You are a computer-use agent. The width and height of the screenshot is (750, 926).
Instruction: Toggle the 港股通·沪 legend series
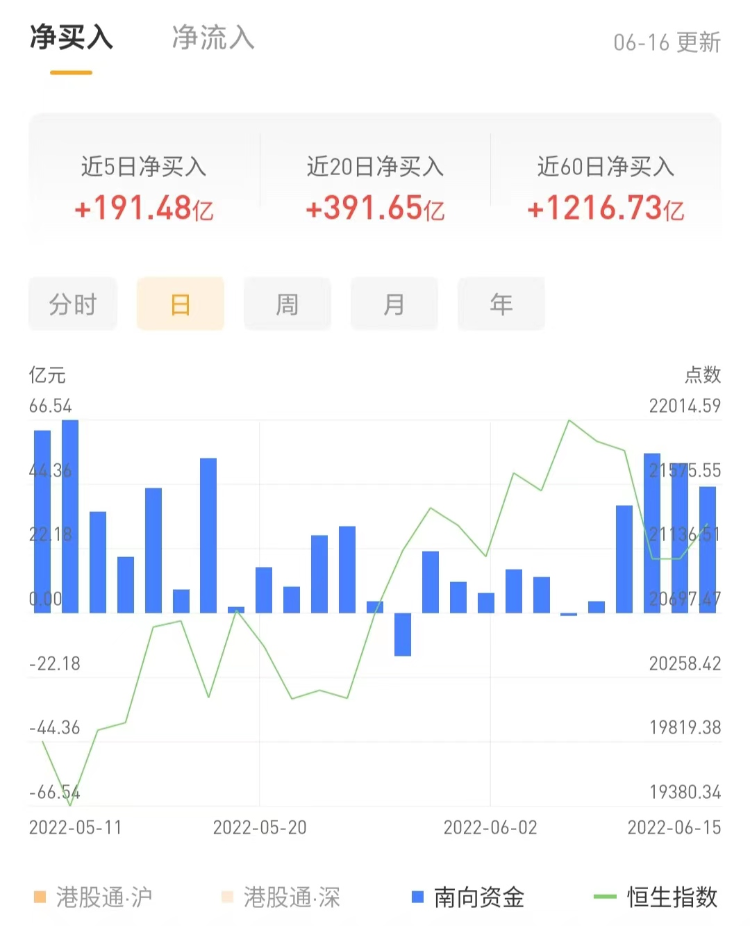(x=93, y=897)
